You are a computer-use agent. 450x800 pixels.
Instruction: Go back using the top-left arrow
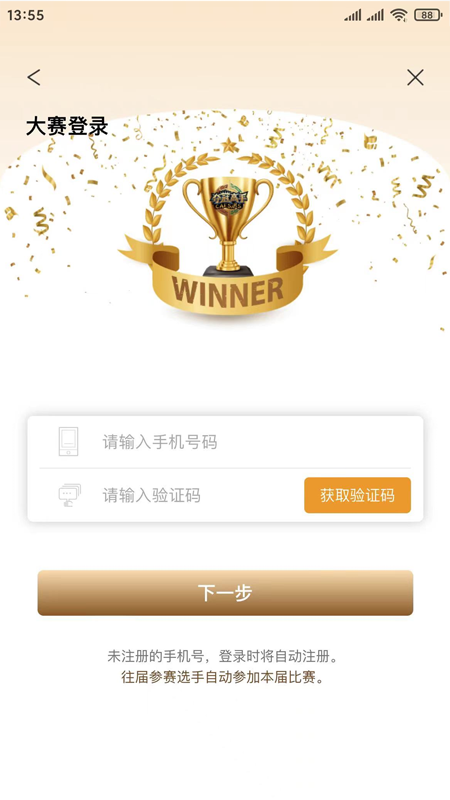point(34,78)
